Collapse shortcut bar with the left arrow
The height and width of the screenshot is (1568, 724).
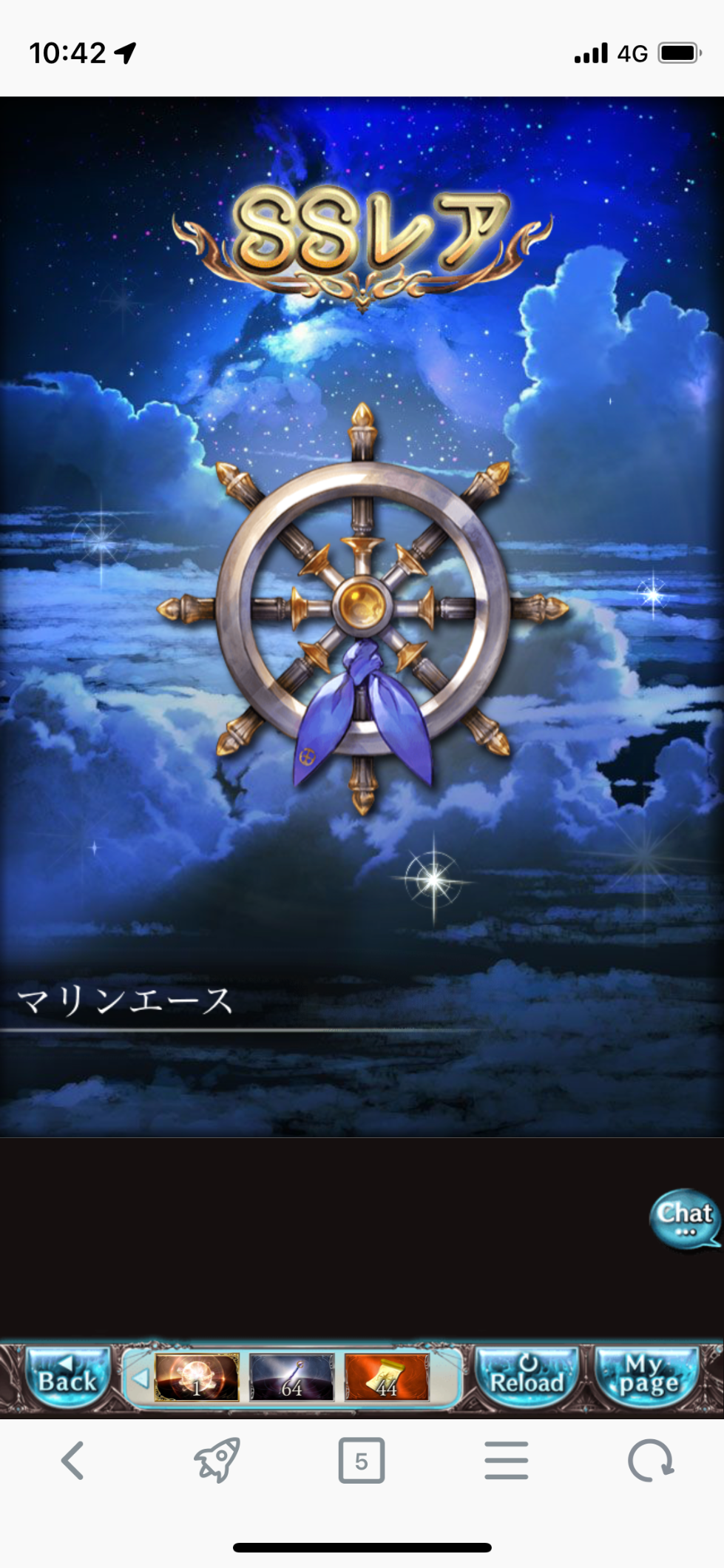141,1378
